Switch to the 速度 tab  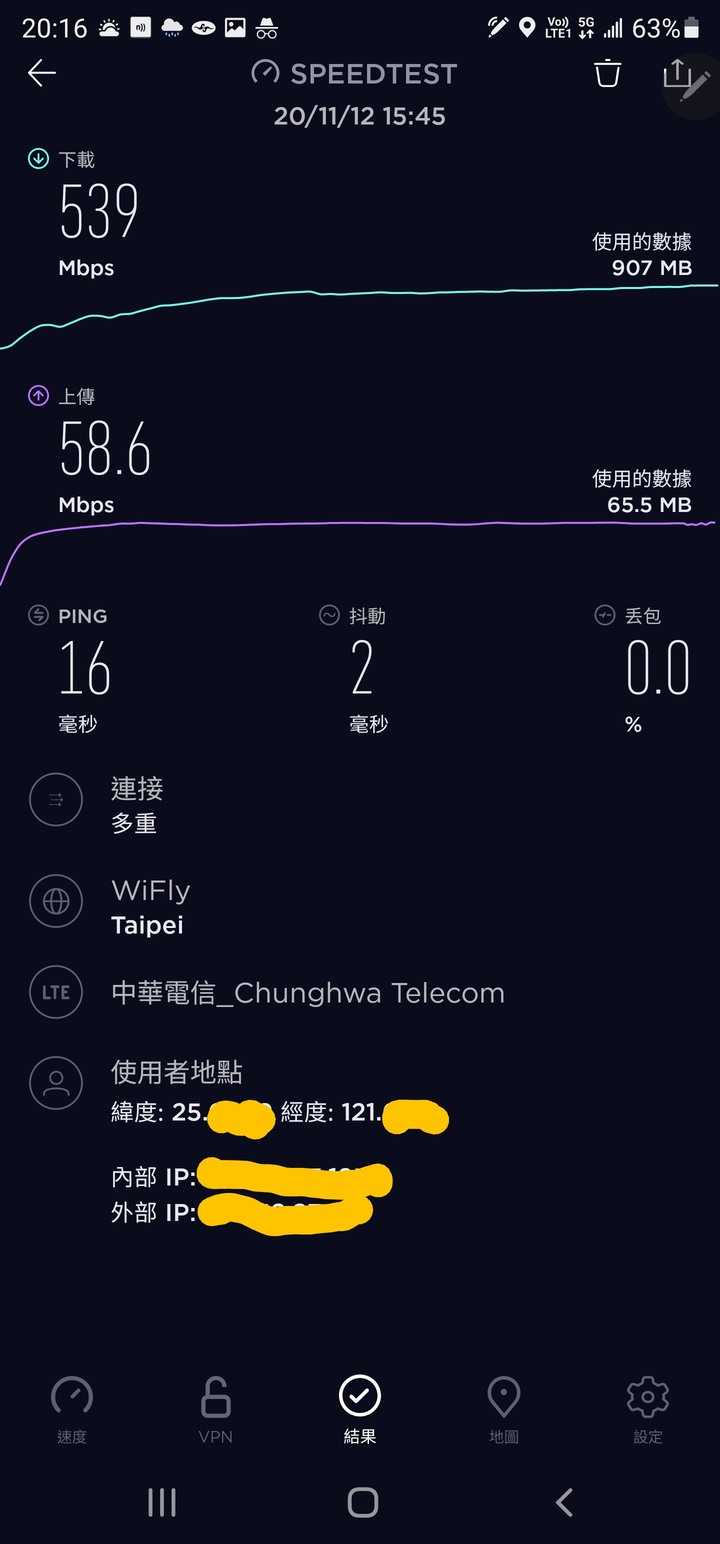point(72,1410)
